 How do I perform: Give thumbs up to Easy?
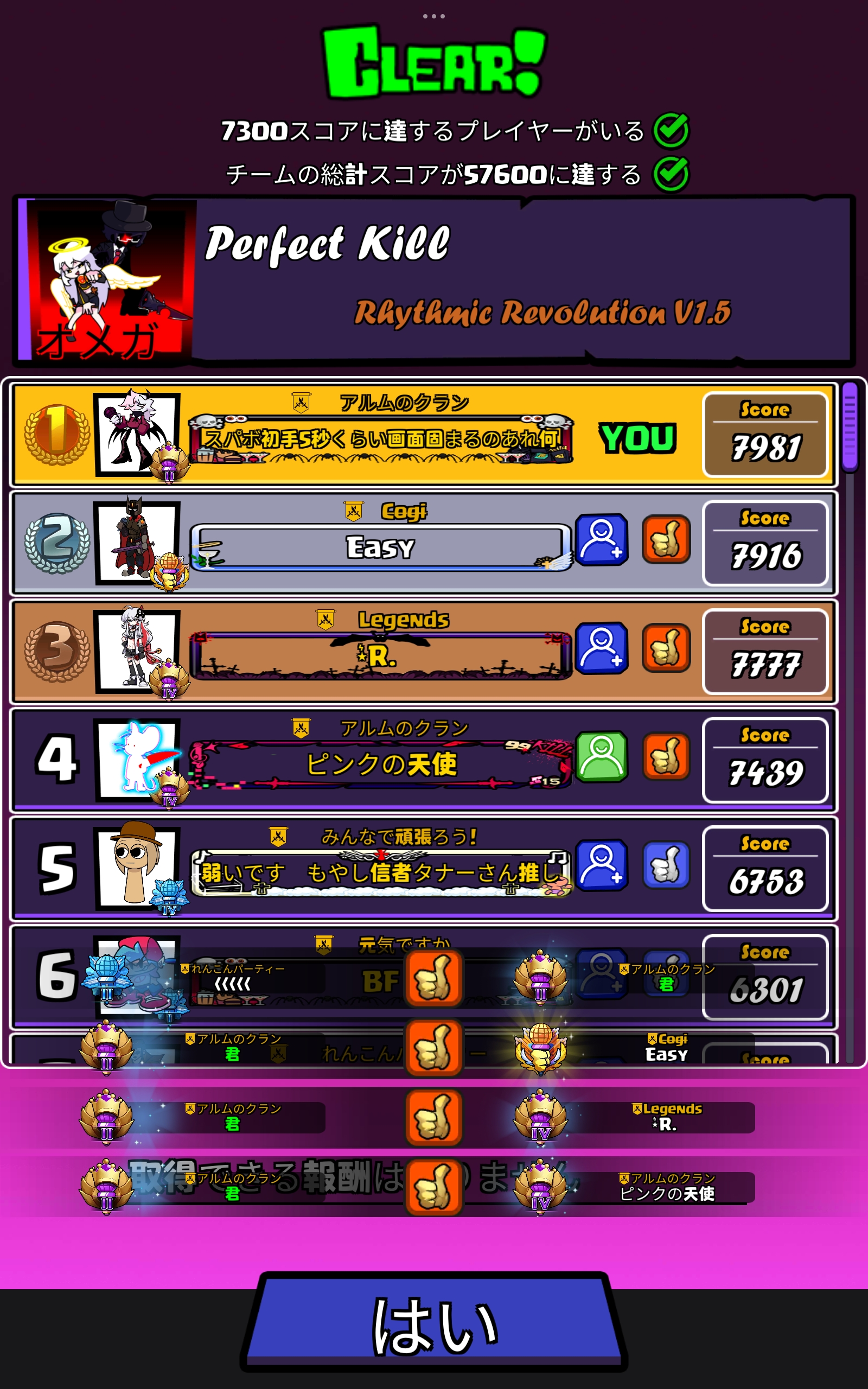(x=666, y=539)
